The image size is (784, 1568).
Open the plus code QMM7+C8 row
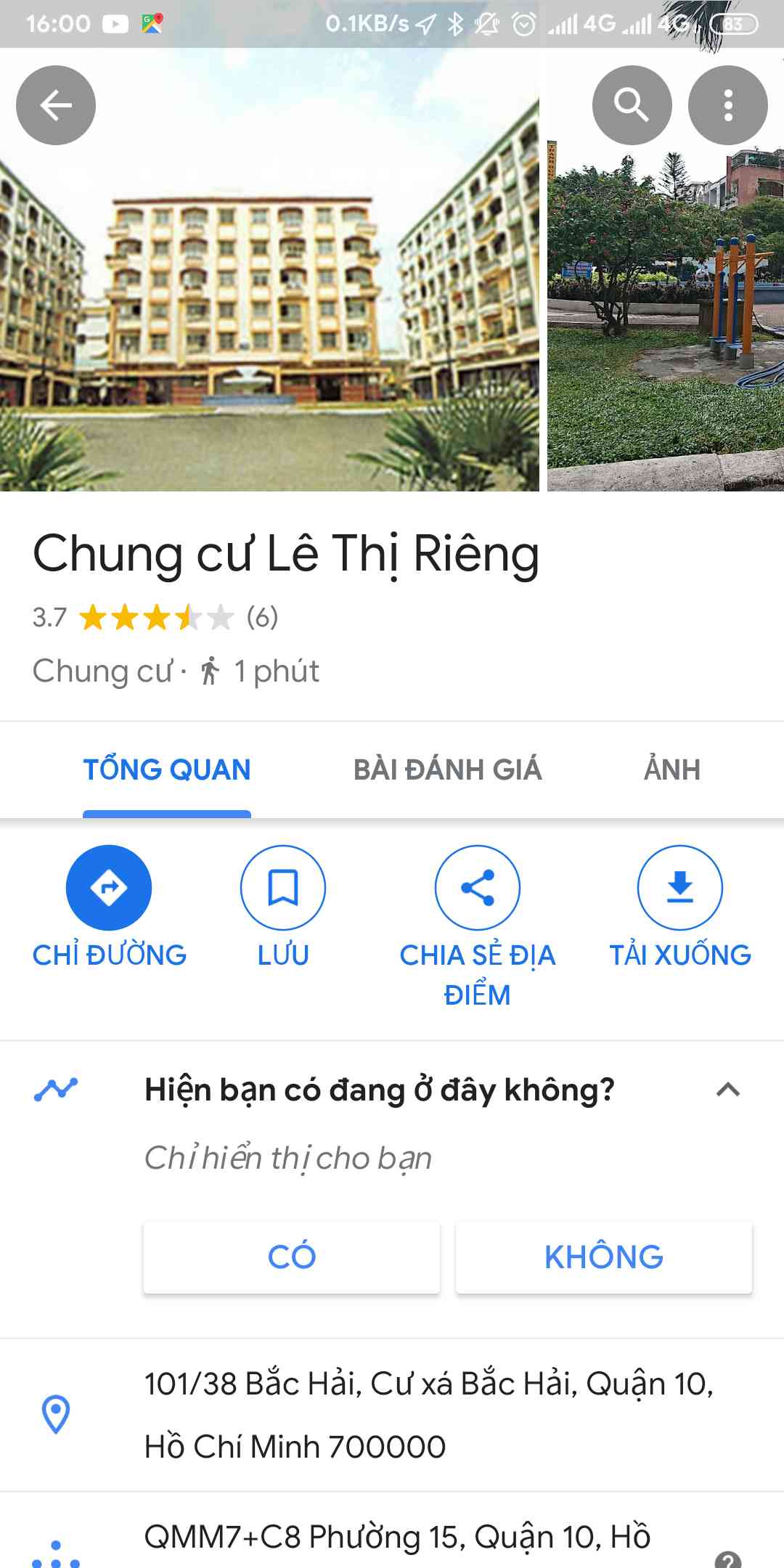click(397, 1536)
